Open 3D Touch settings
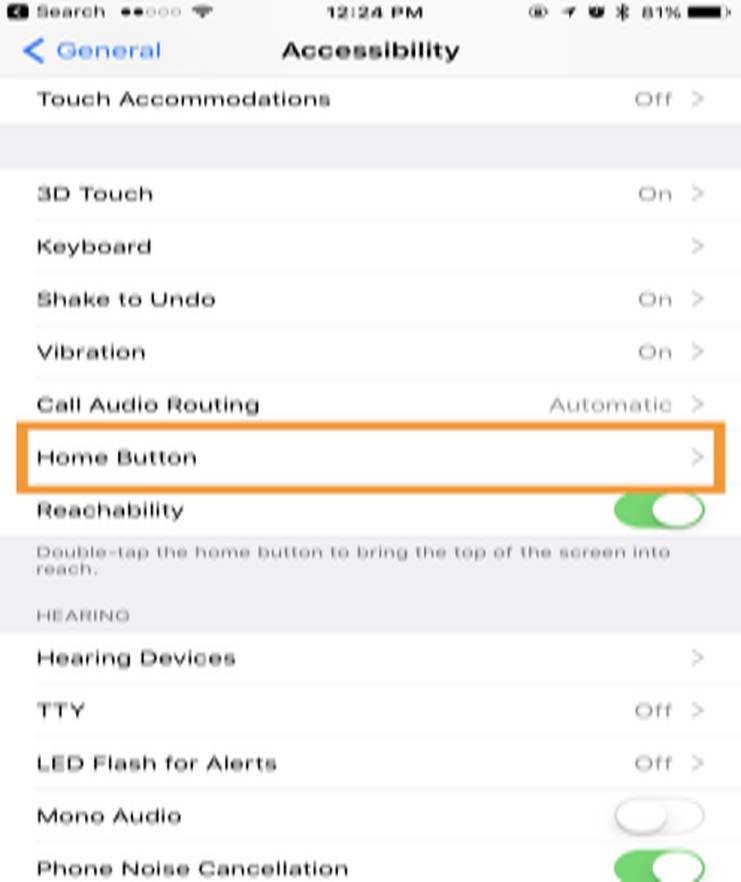This screenshot has height=882, width=741. coord(370,194)
